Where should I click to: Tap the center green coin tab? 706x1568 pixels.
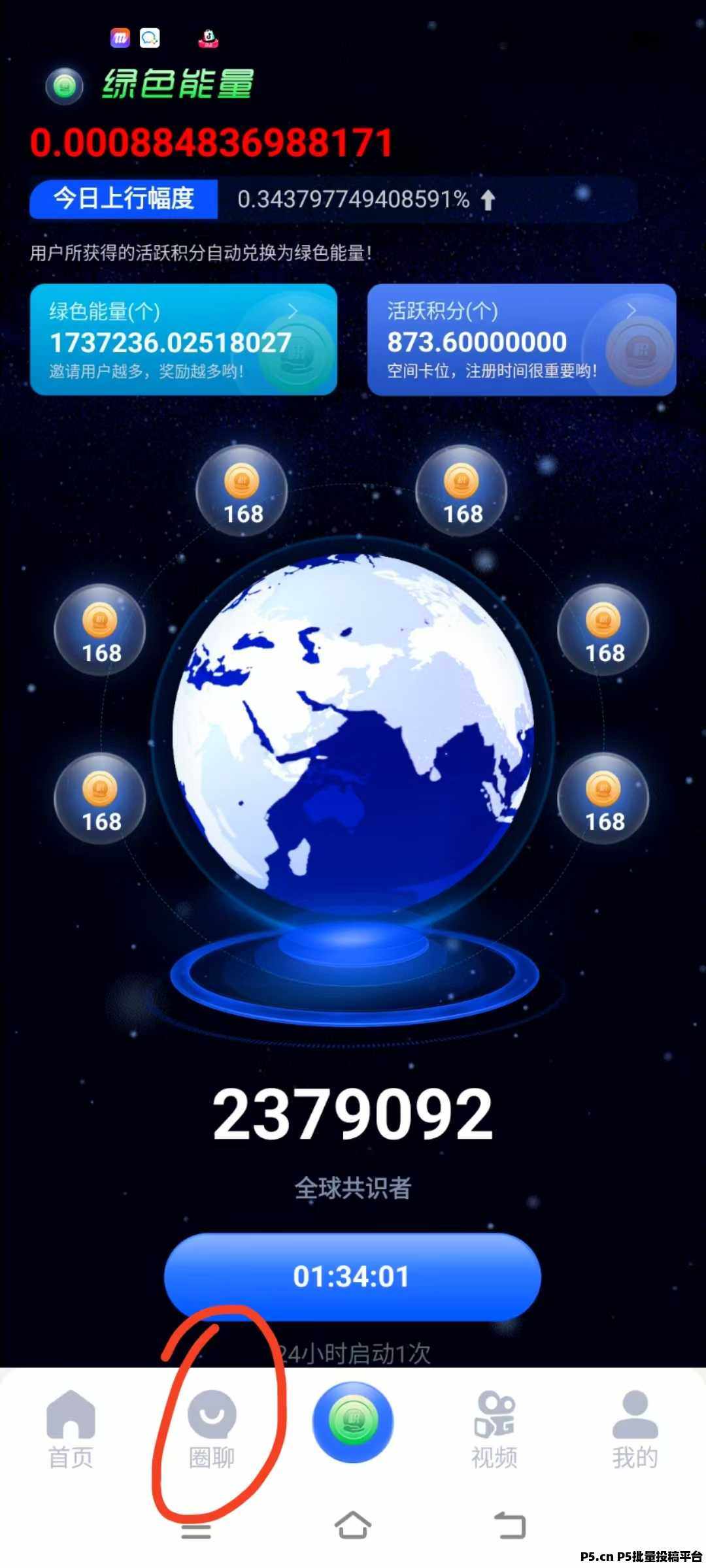pyautogui.click(x=353, y=1422)
